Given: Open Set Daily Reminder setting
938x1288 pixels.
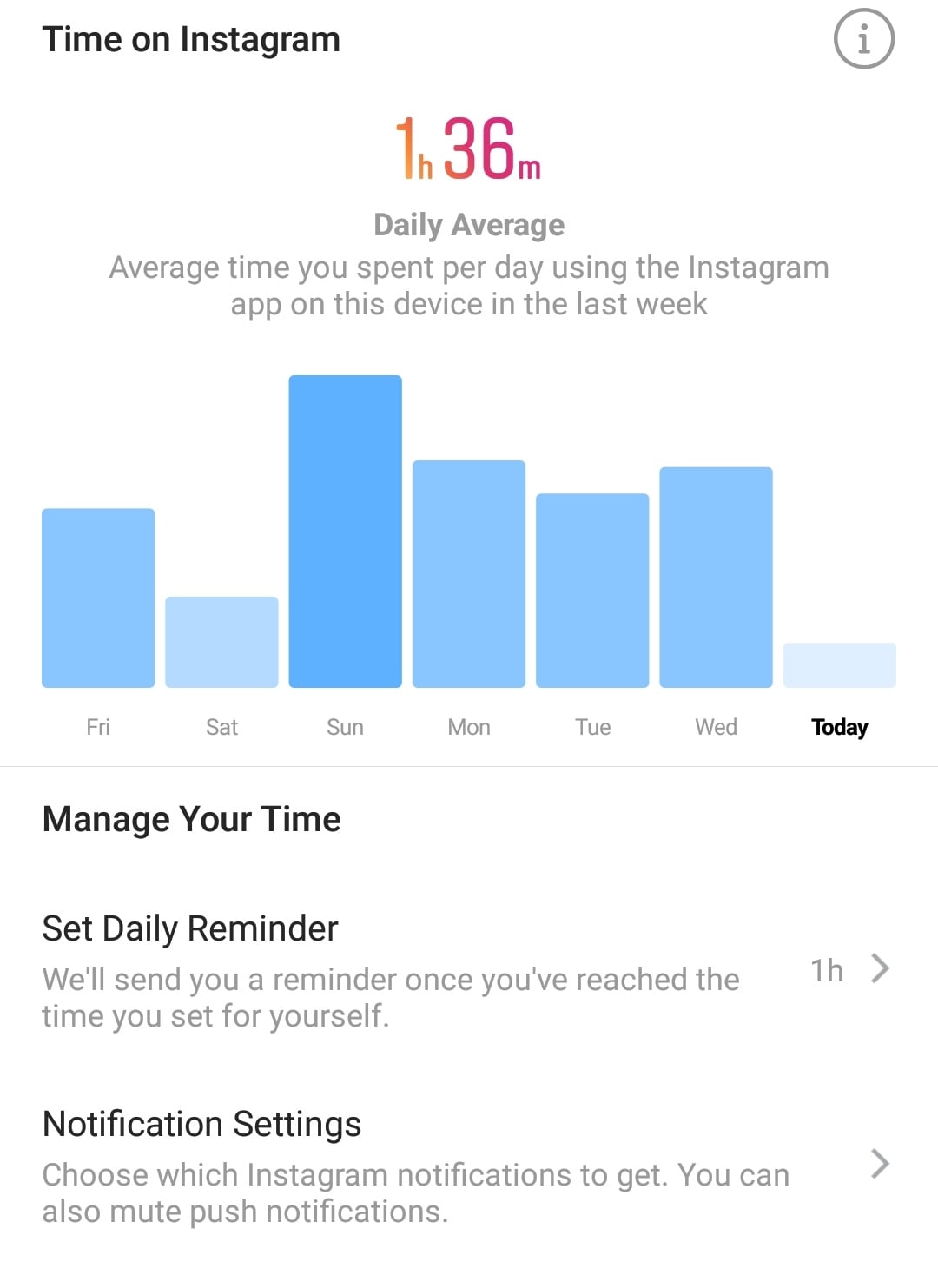Looking at the screenshot, I should point(467,969).
